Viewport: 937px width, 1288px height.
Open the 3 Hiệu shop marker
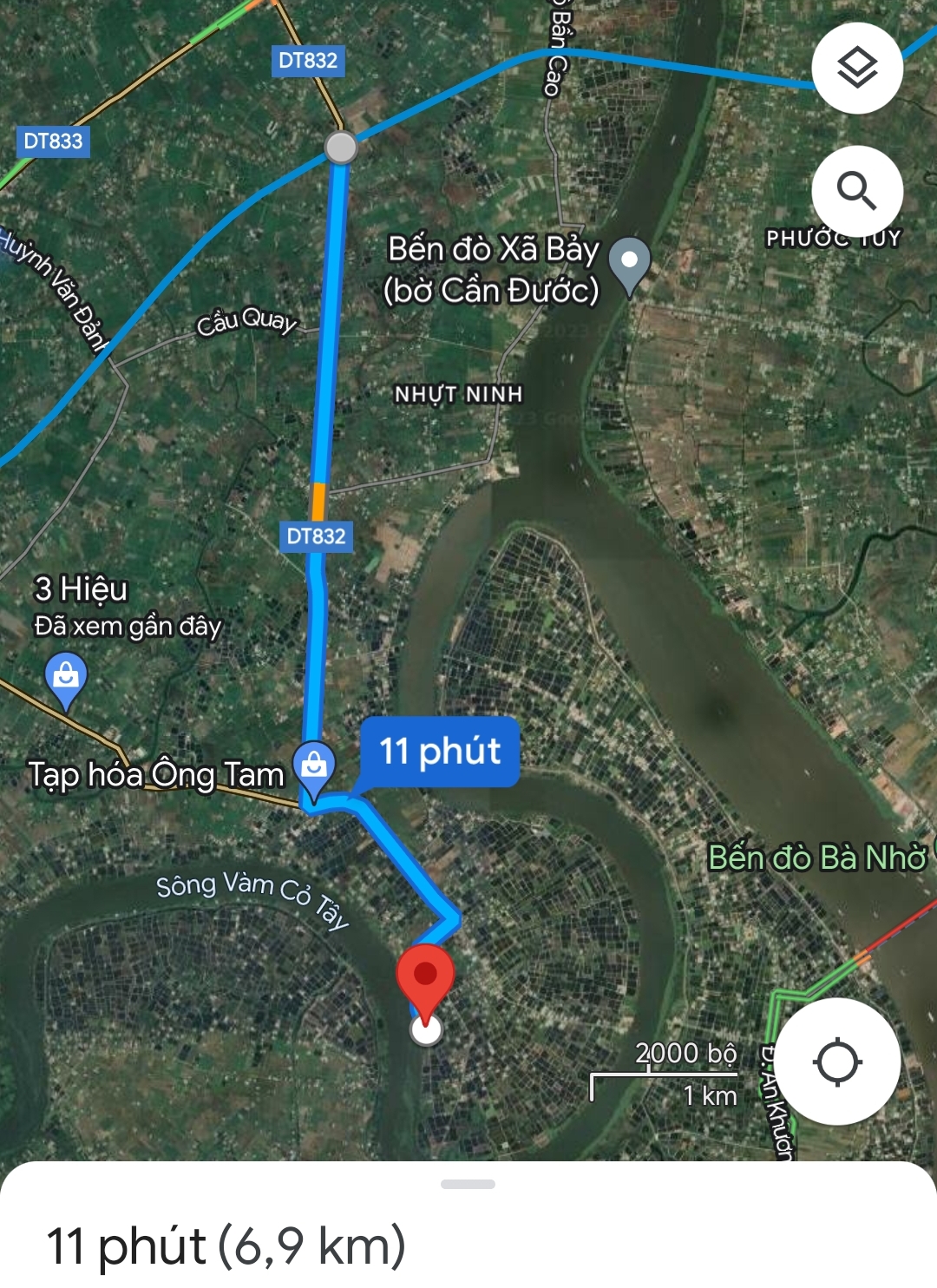[x=66, y=677]
